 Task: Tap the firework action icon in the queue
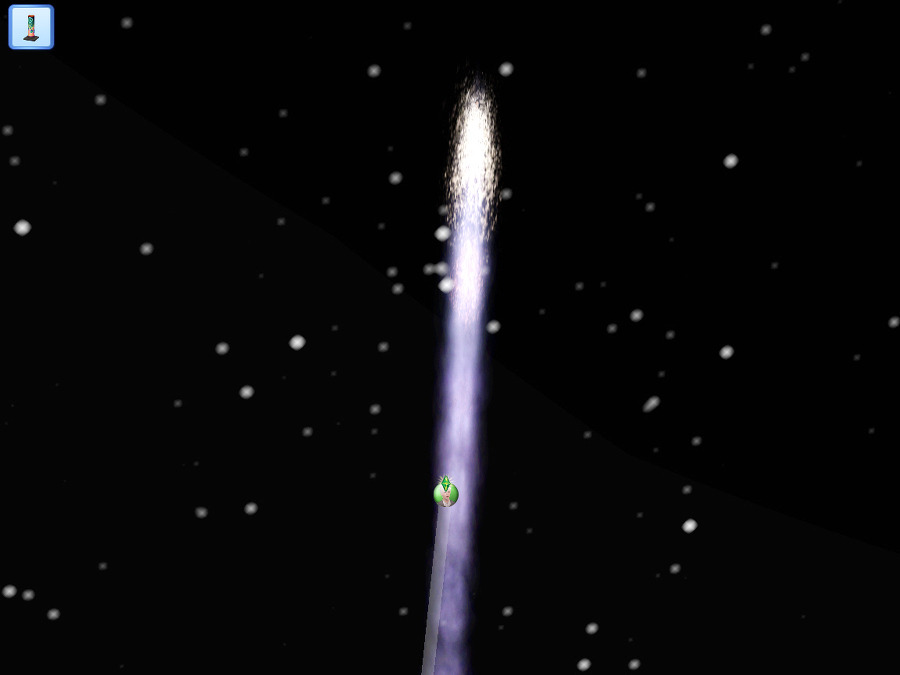[x=31, y=27]
